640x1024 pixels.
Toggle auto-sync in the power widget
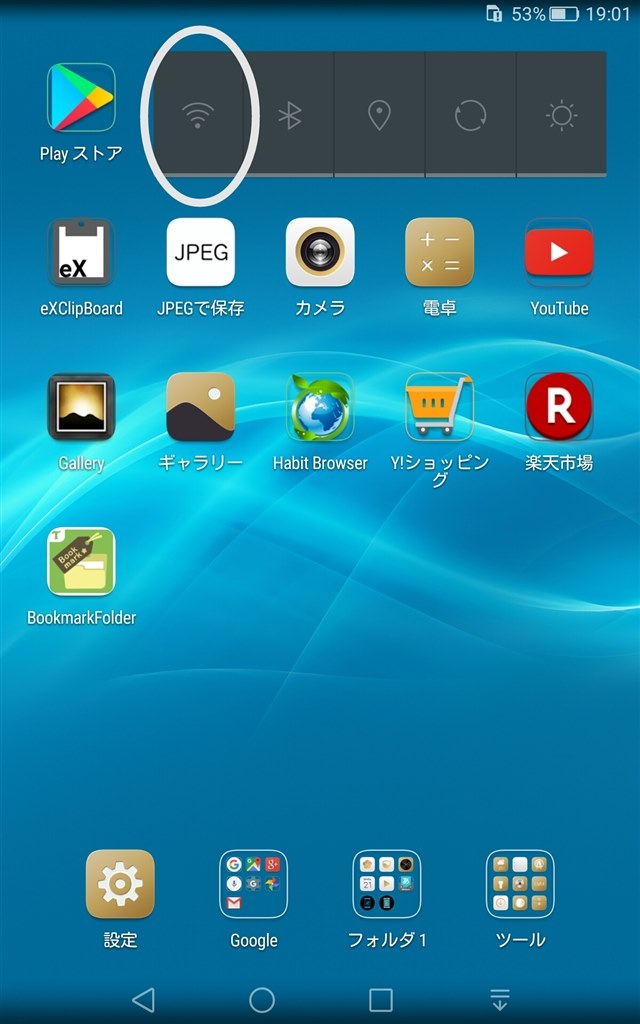(470, 116)
